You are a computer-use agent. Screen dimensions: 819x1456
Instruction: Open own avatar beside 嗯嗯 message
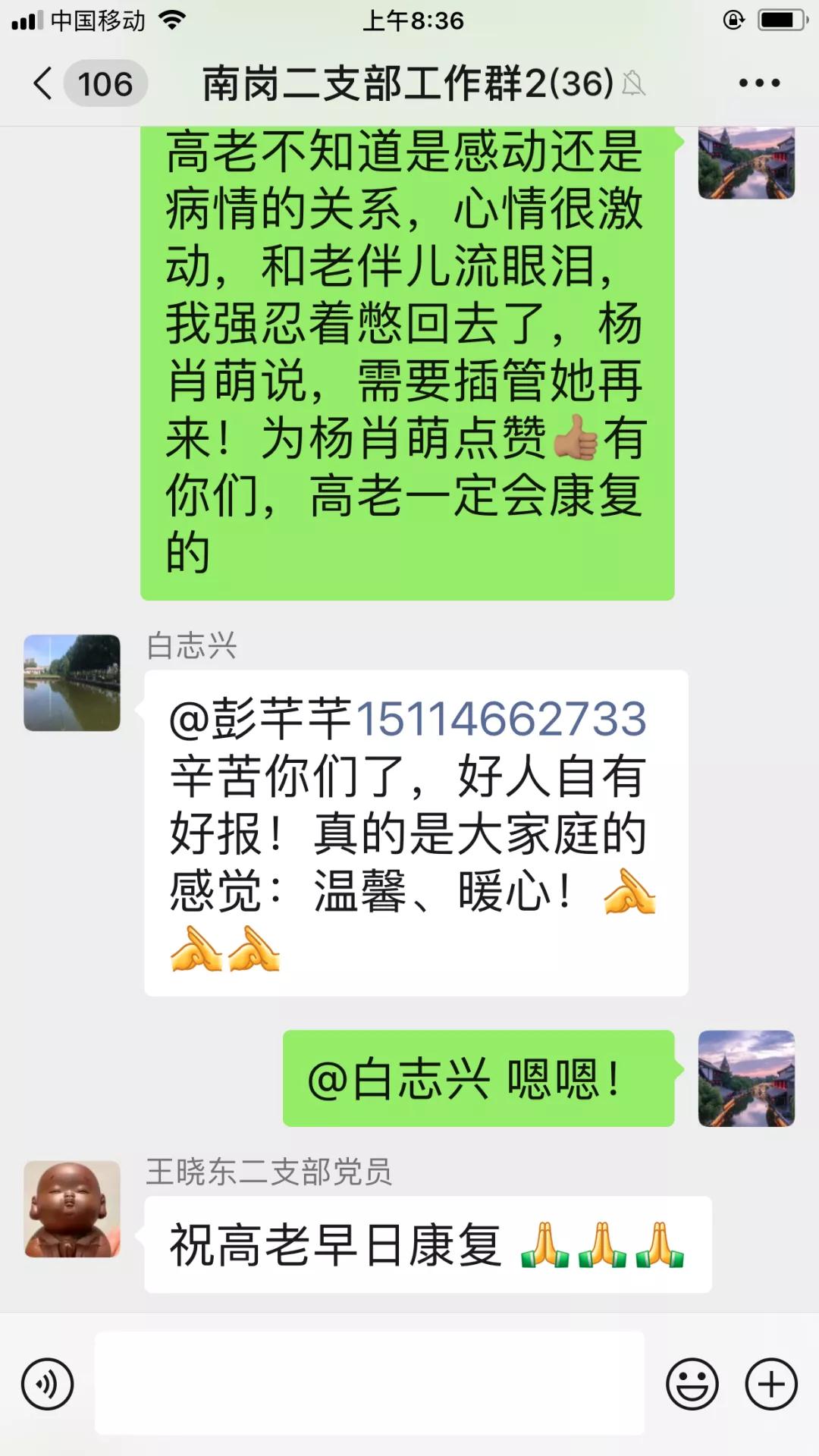click(746, 1078)
